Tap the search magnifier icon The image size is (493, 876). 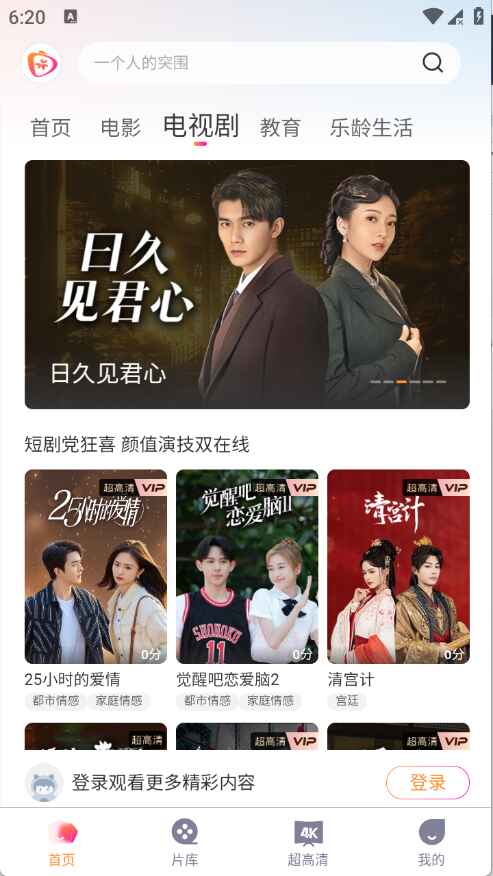(x=432, y=63)
